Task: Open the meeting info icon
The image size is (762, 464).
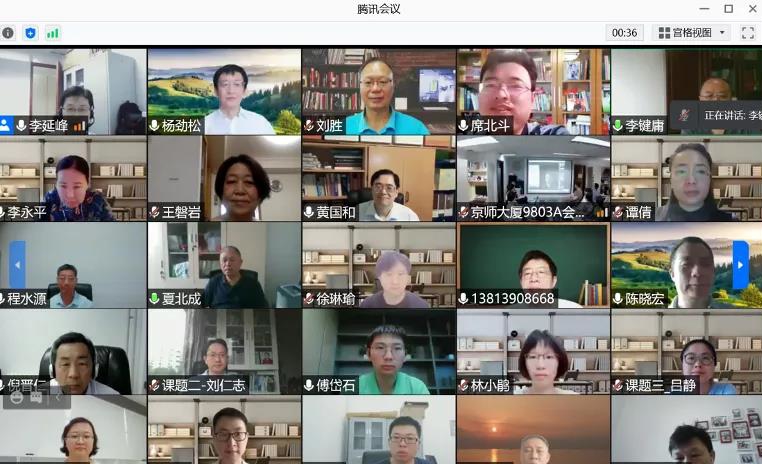Action: tap(8, 33)
